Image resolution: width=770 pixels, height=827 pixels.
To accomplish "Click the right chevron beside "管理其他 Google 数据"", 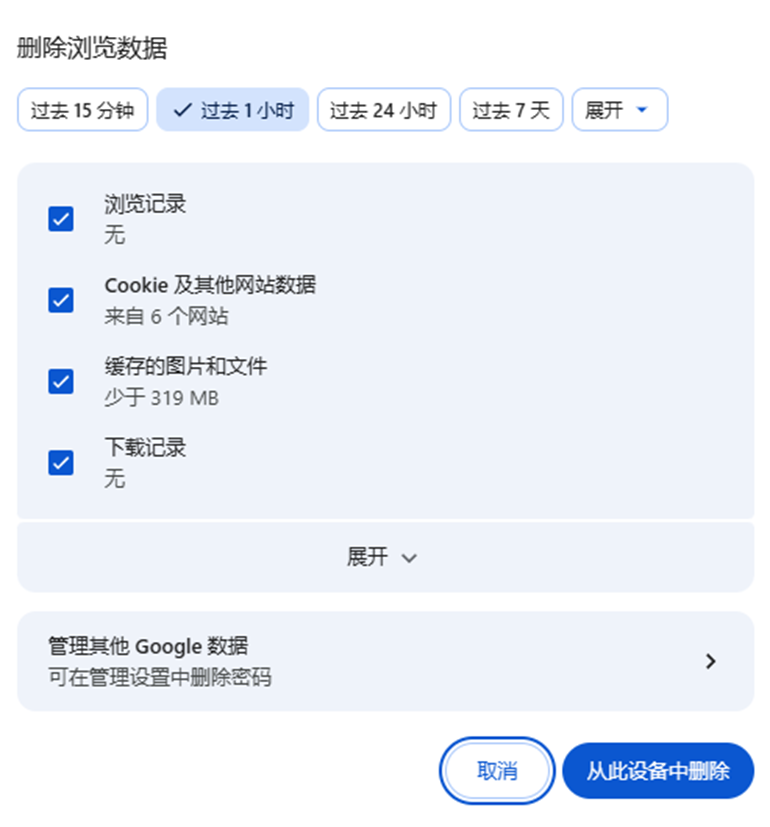I will pos(711,661).
